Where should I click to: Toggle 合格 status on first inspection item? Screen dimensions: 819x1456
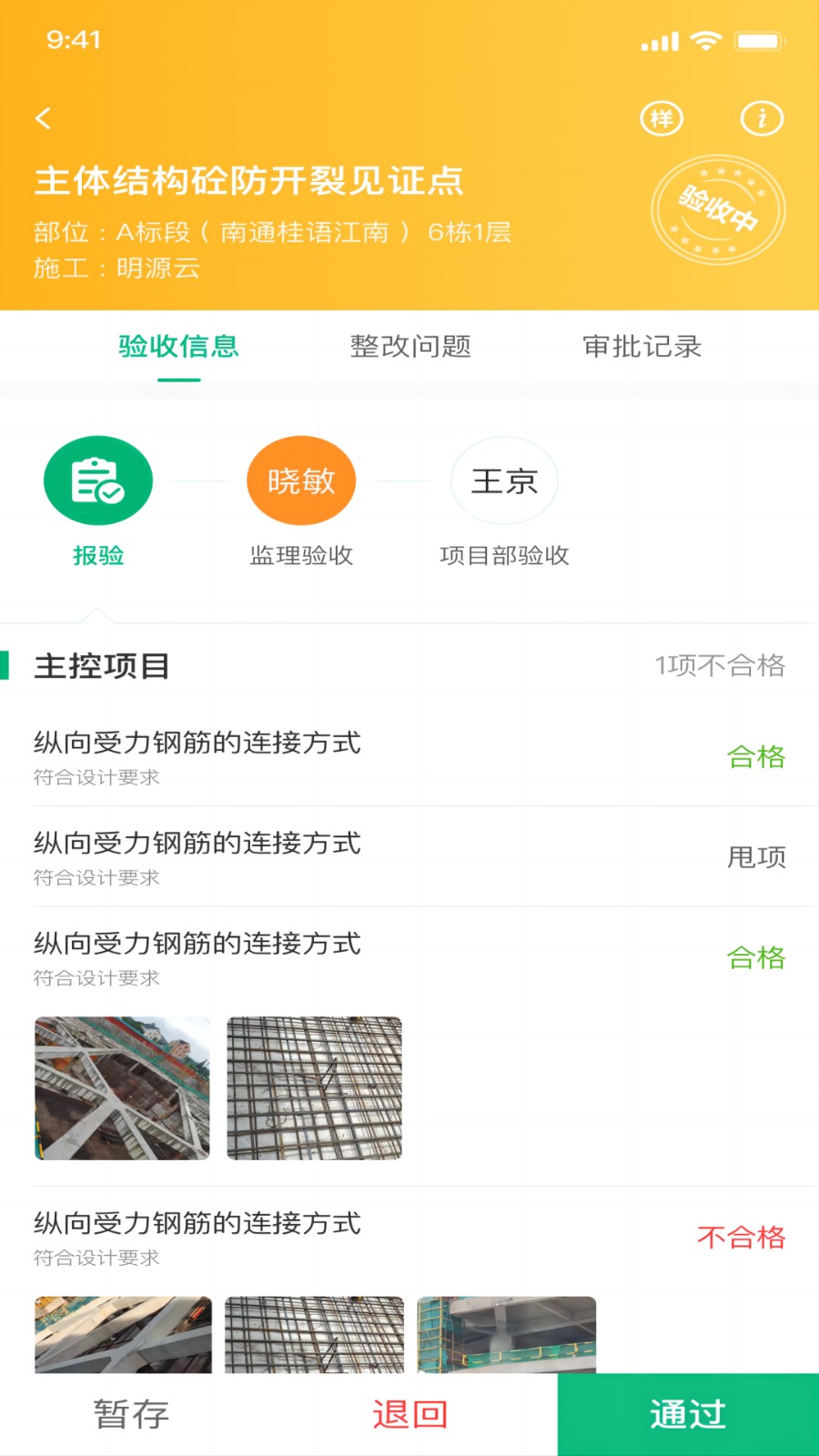(x=756, y=756)
